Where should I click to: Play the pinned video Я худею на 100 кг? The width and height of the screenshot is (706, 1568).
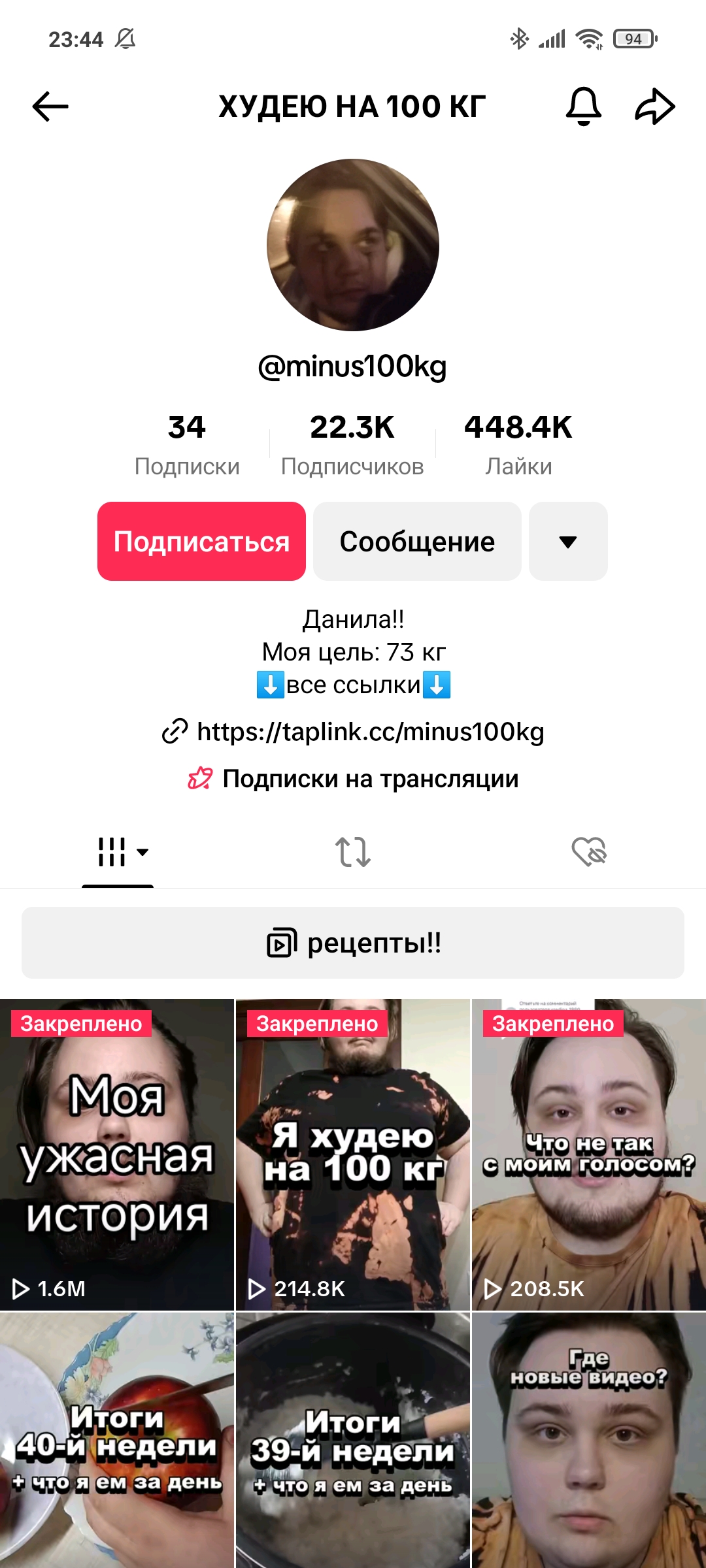pos(353,1154)
